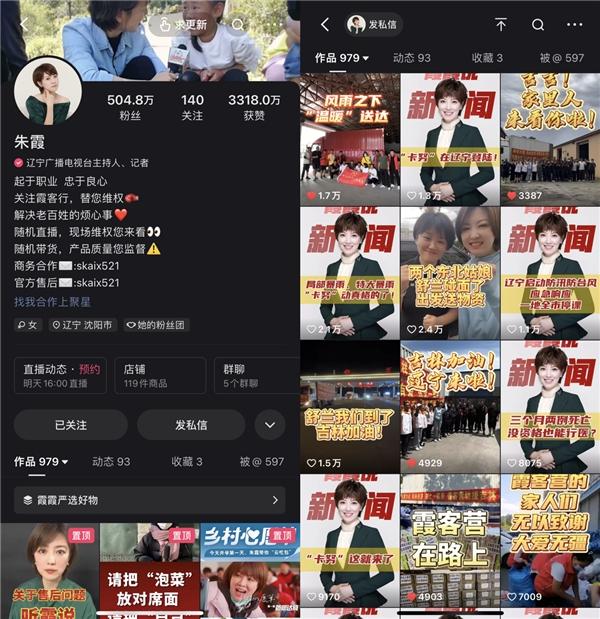Open the pinned 请把"泡菜"放对席面 video
Image resolution: width=600 pixels, height=619 pixels.
[x=148, y=572]
